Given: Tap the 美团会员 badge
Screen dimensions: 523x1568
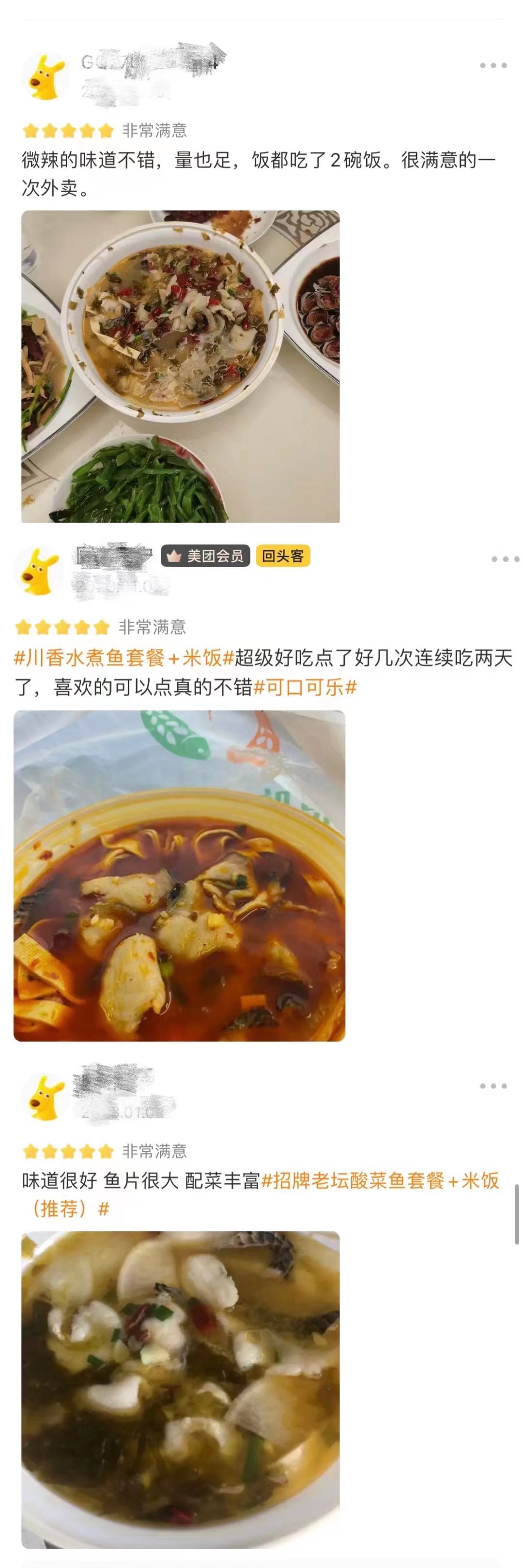Looking at the screenshot, I should tap(205, 556).
